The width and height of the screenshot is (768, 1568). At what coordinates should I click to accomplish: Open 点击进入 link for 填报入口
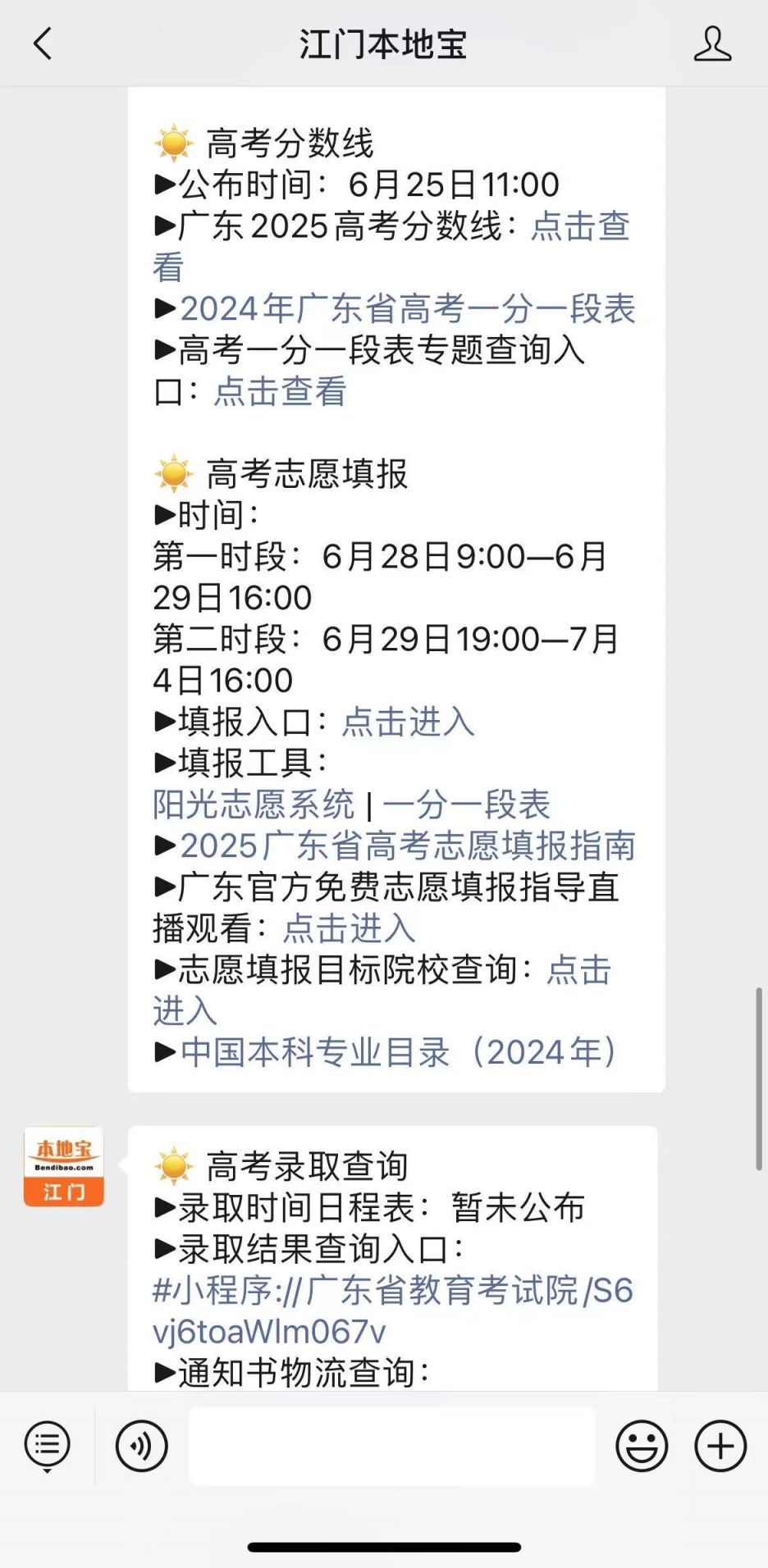408,722
